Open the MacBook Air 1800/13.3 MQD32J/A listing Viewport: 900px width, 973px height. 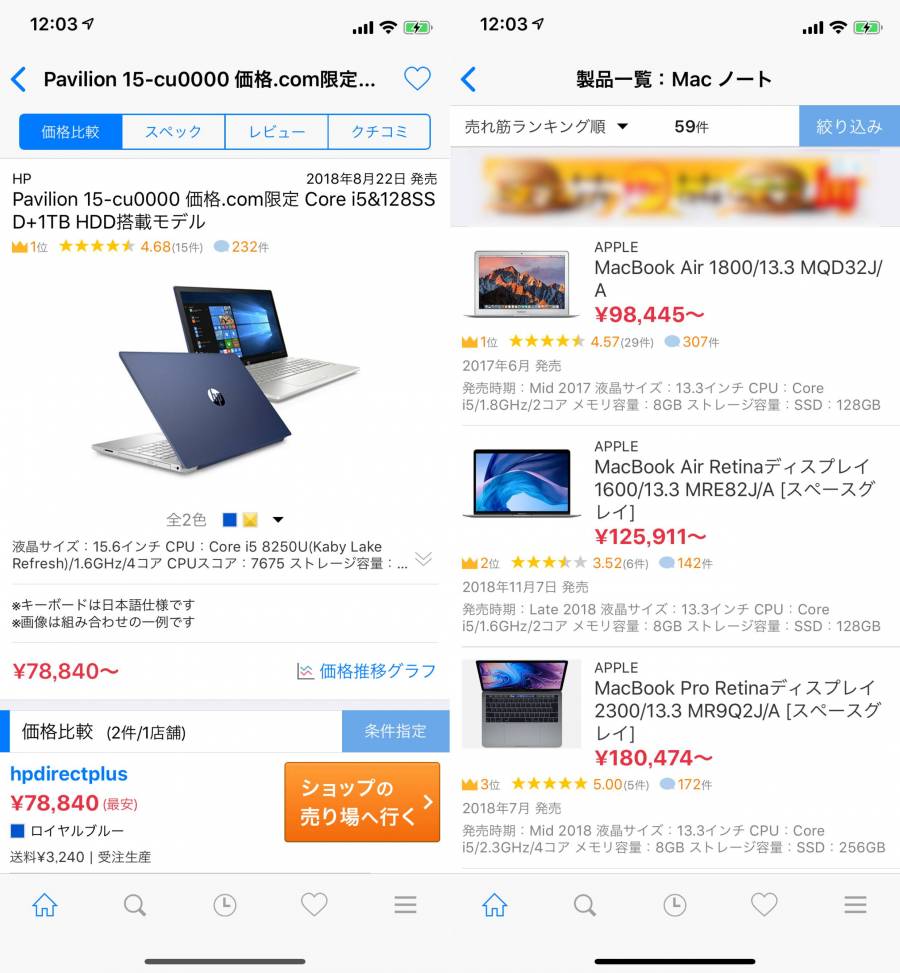pyautogui.click(x=737, y=279)
